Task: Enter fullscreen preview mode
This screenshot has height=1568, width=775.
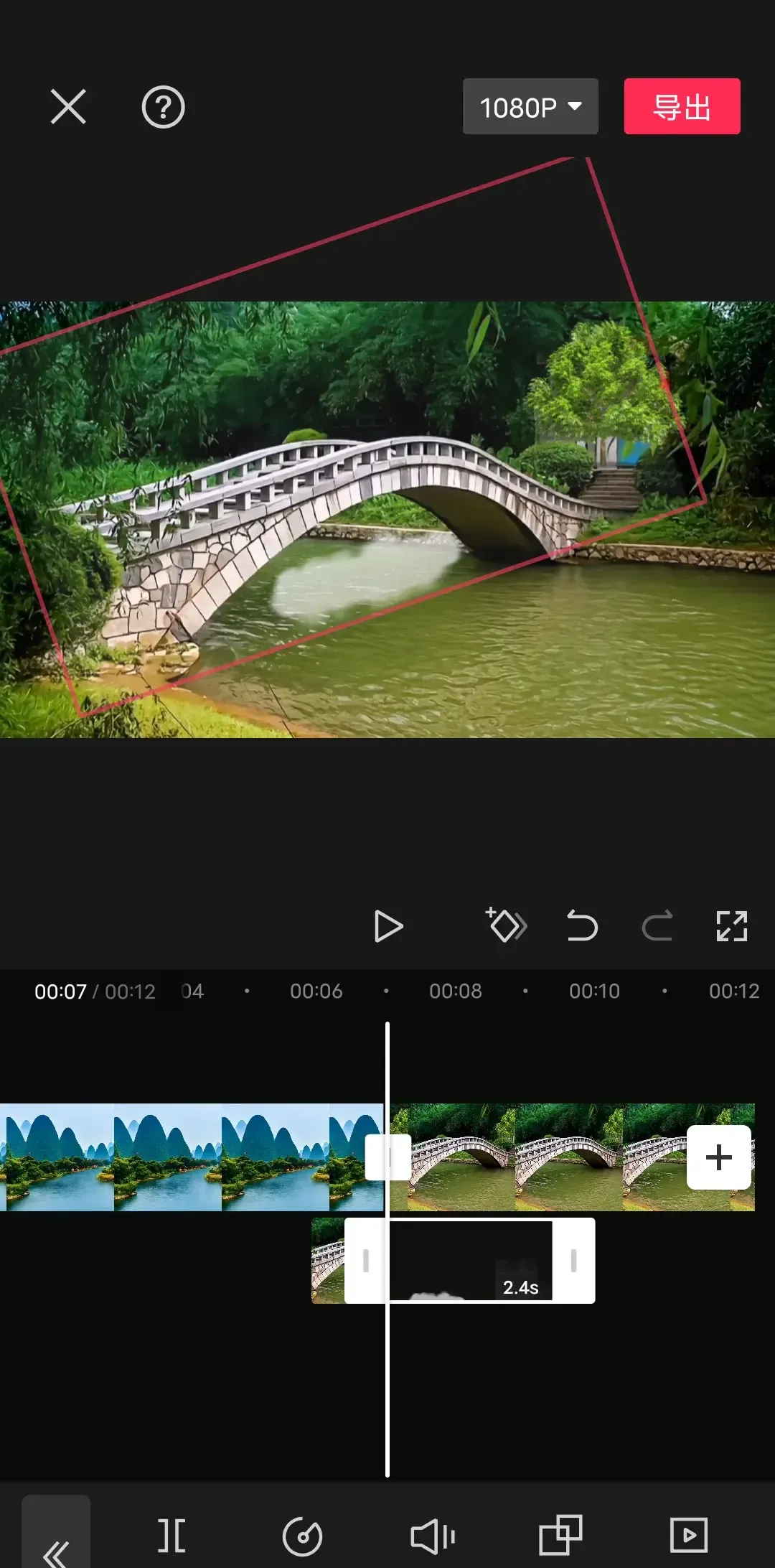Action: (732, 925)
